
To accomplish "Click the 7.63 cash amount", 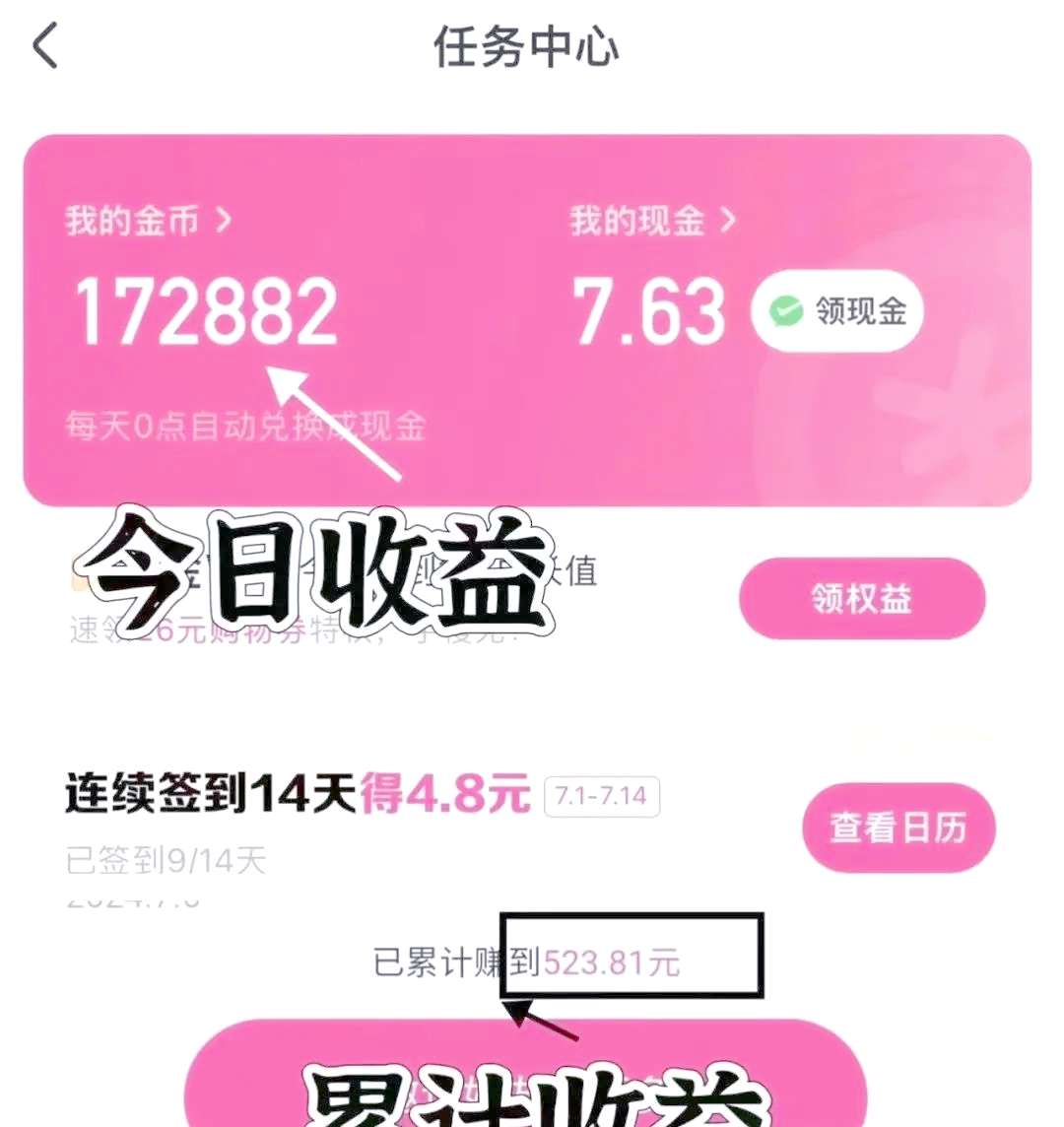I will tap(647, 311).
